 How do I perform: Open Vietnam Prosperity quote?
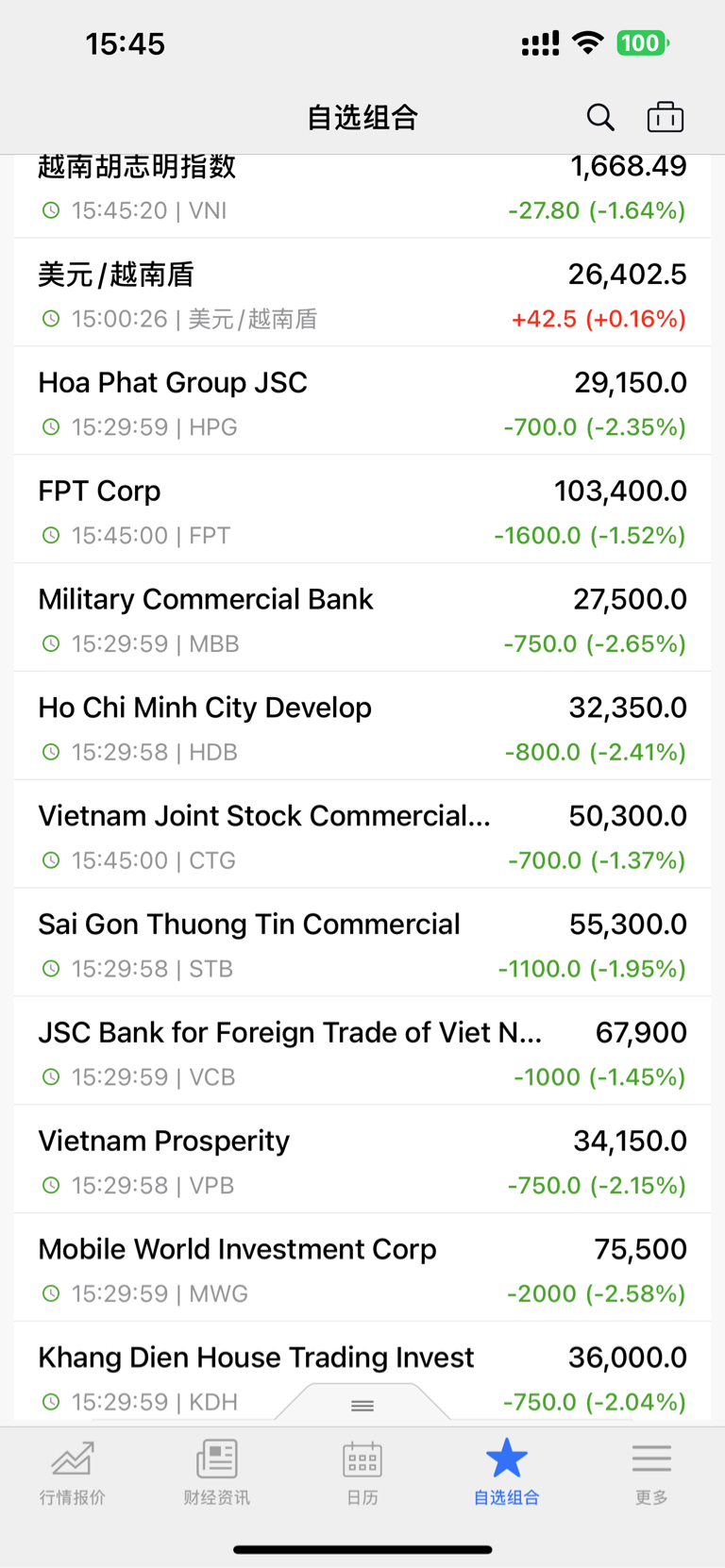coord(362,1160)
